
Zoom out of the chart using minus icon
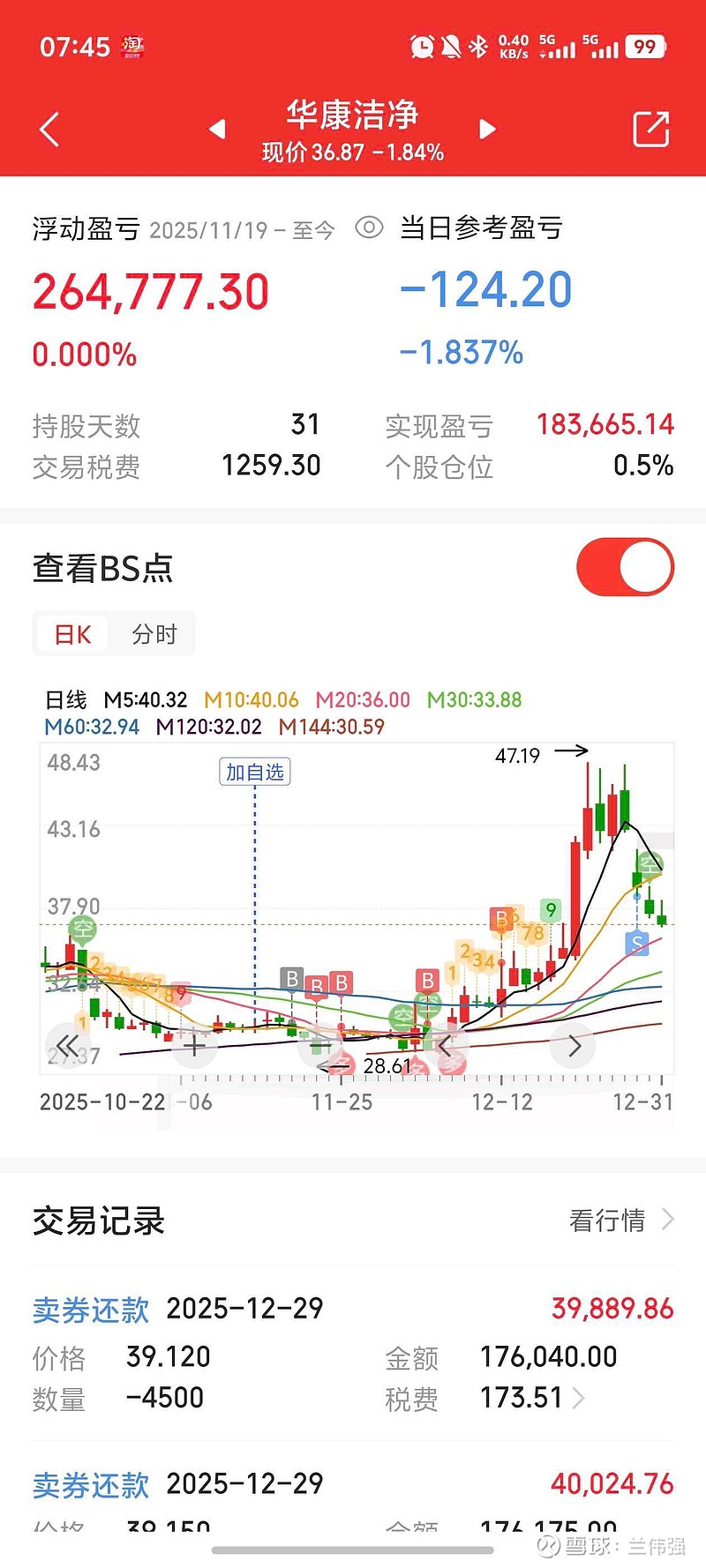(x=319, y=1045)
